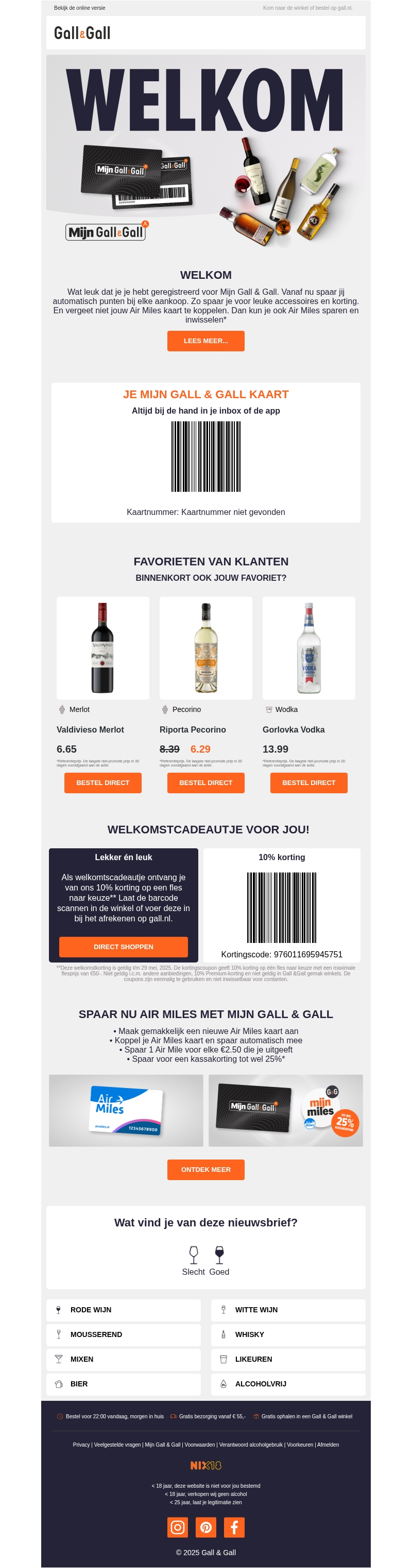Visit the Pinterest page
Viewport: 412px width, 1568px height.
tap(205, 1527)
